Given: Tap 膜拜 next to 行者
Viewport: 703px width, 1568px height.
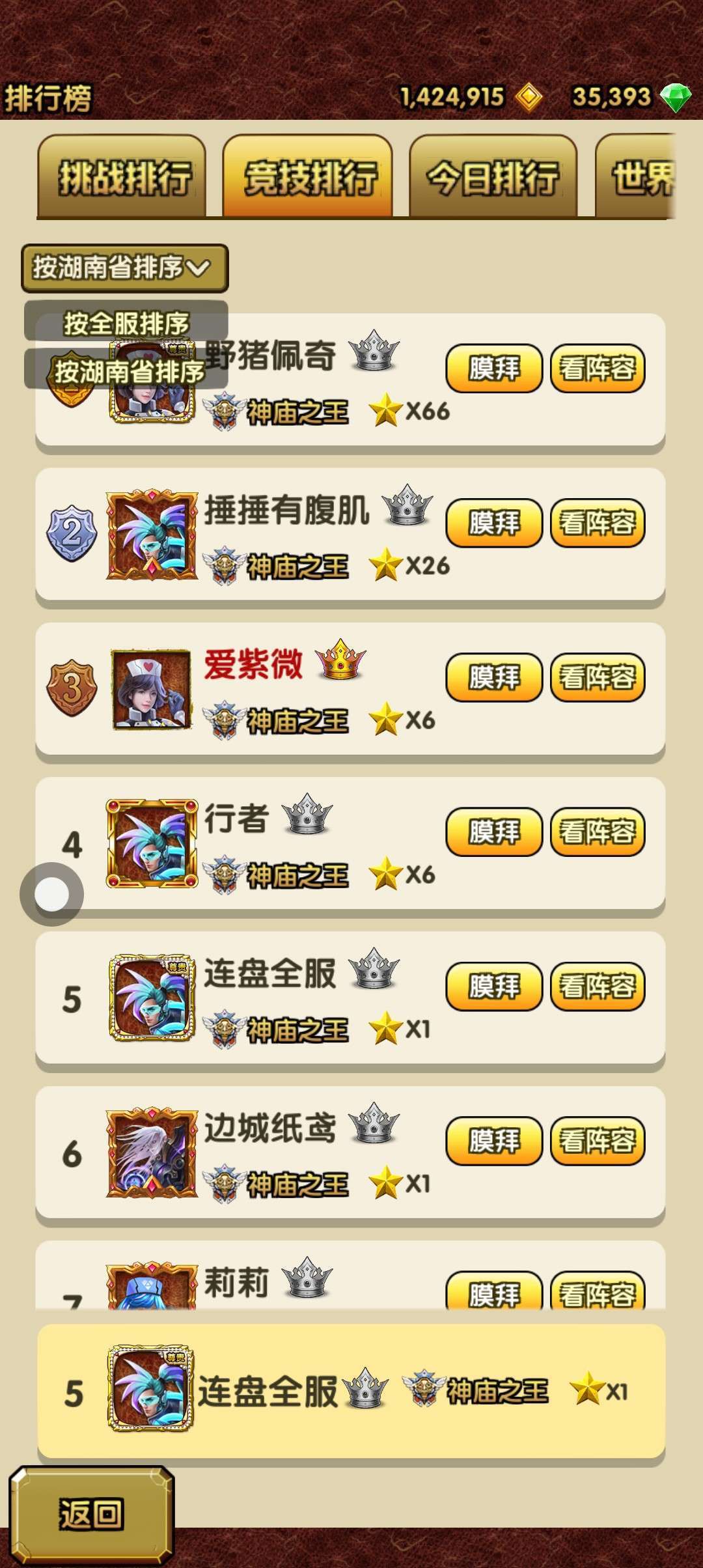Looking at the screenshot, I should (493, 832).
